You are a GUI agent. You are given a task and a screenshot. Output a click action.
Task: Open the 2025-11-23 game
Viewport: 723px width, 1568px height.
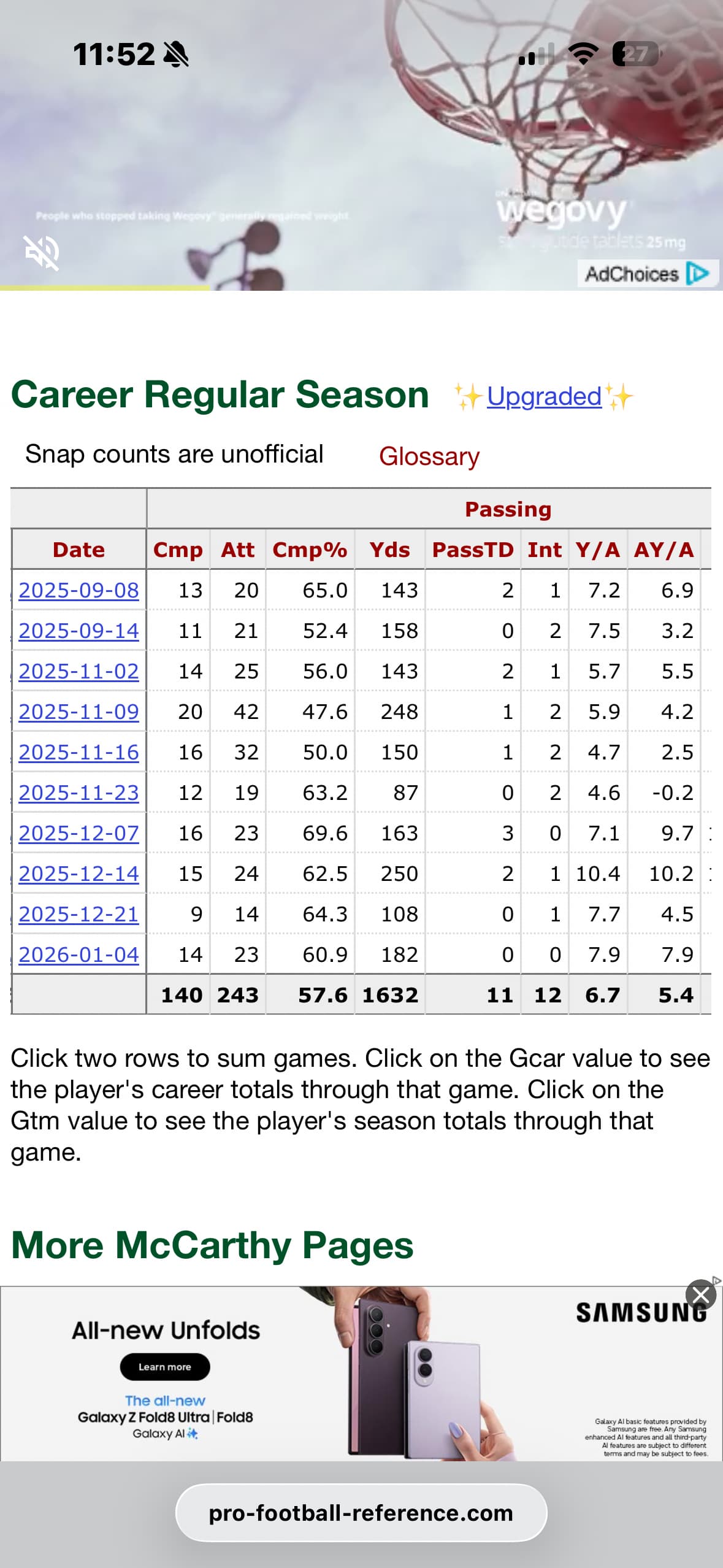point(78,793)
